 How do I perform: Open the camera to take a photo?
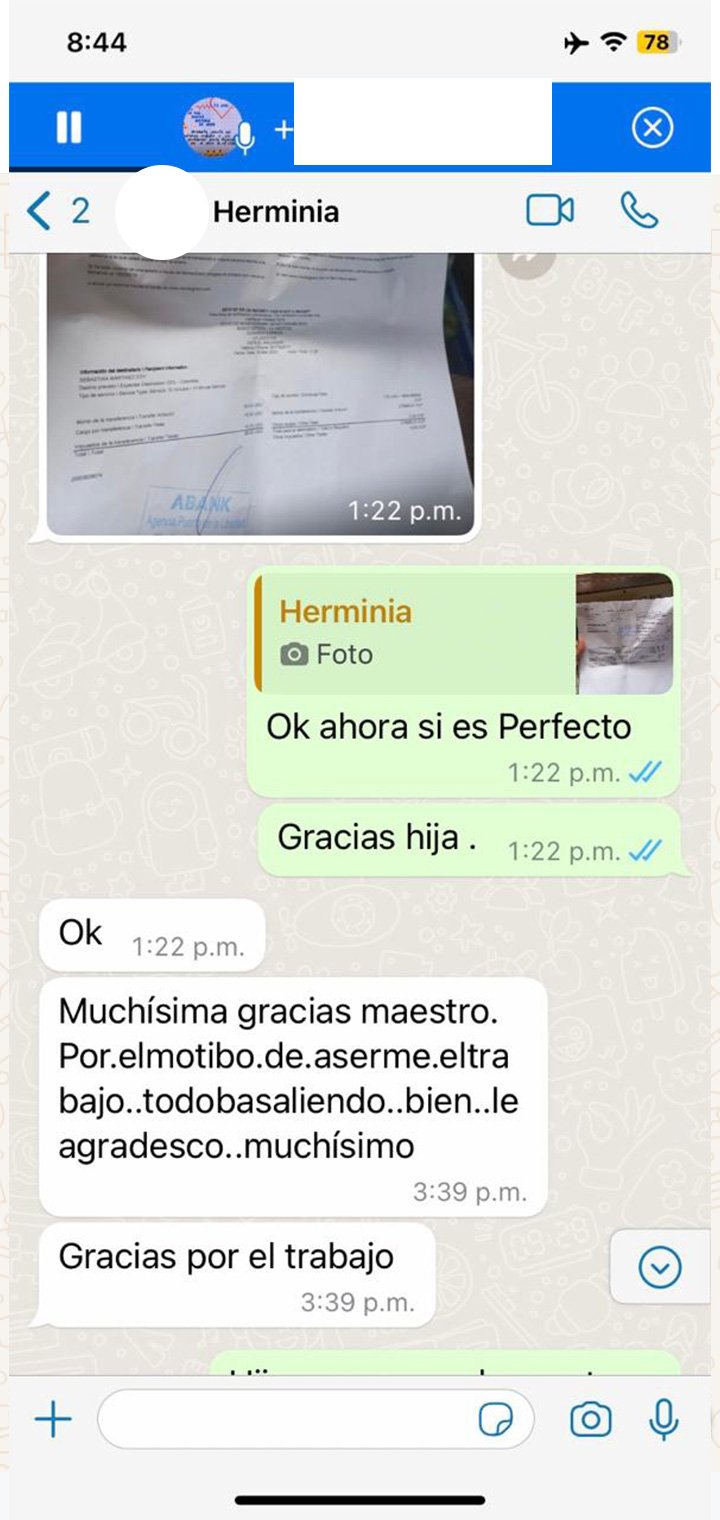(590, 1419)
